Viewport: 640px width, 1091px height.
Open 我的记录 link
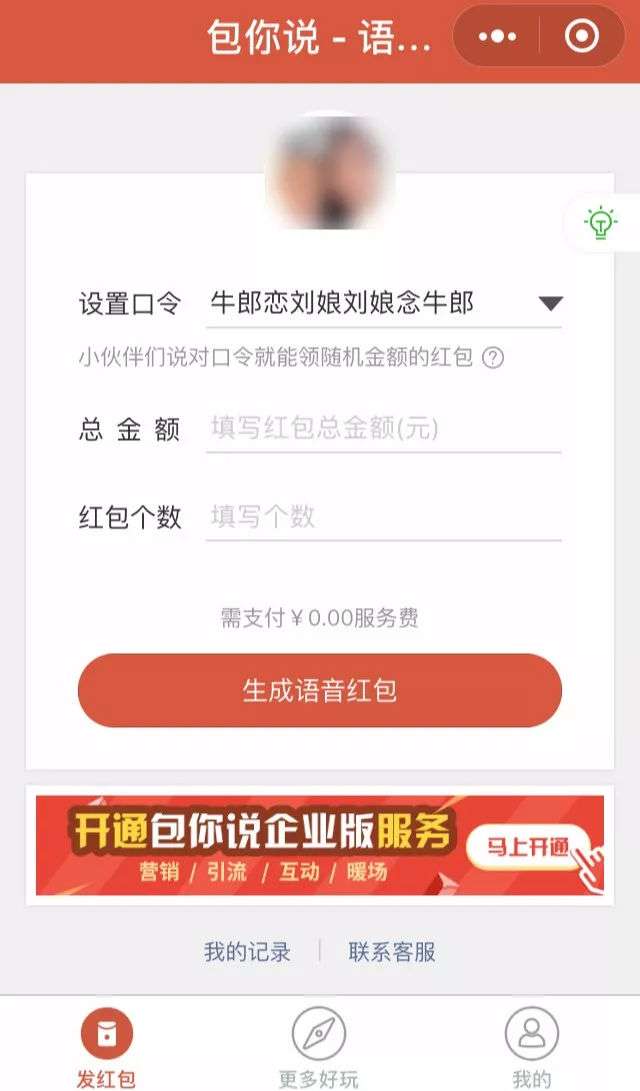coord(247,952)
